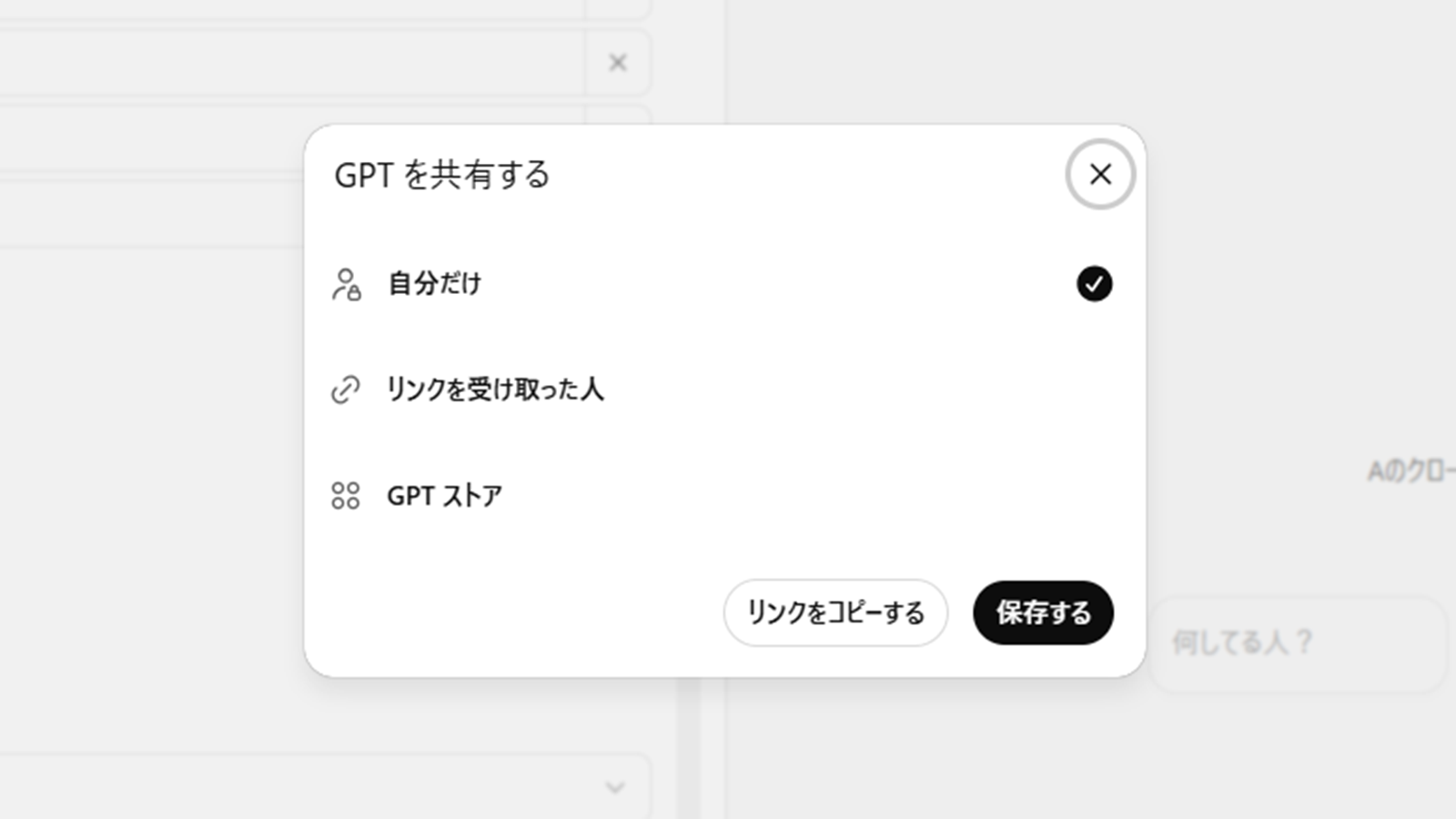Choose リンクを受け取った人 sharing option

click(494, 389)
